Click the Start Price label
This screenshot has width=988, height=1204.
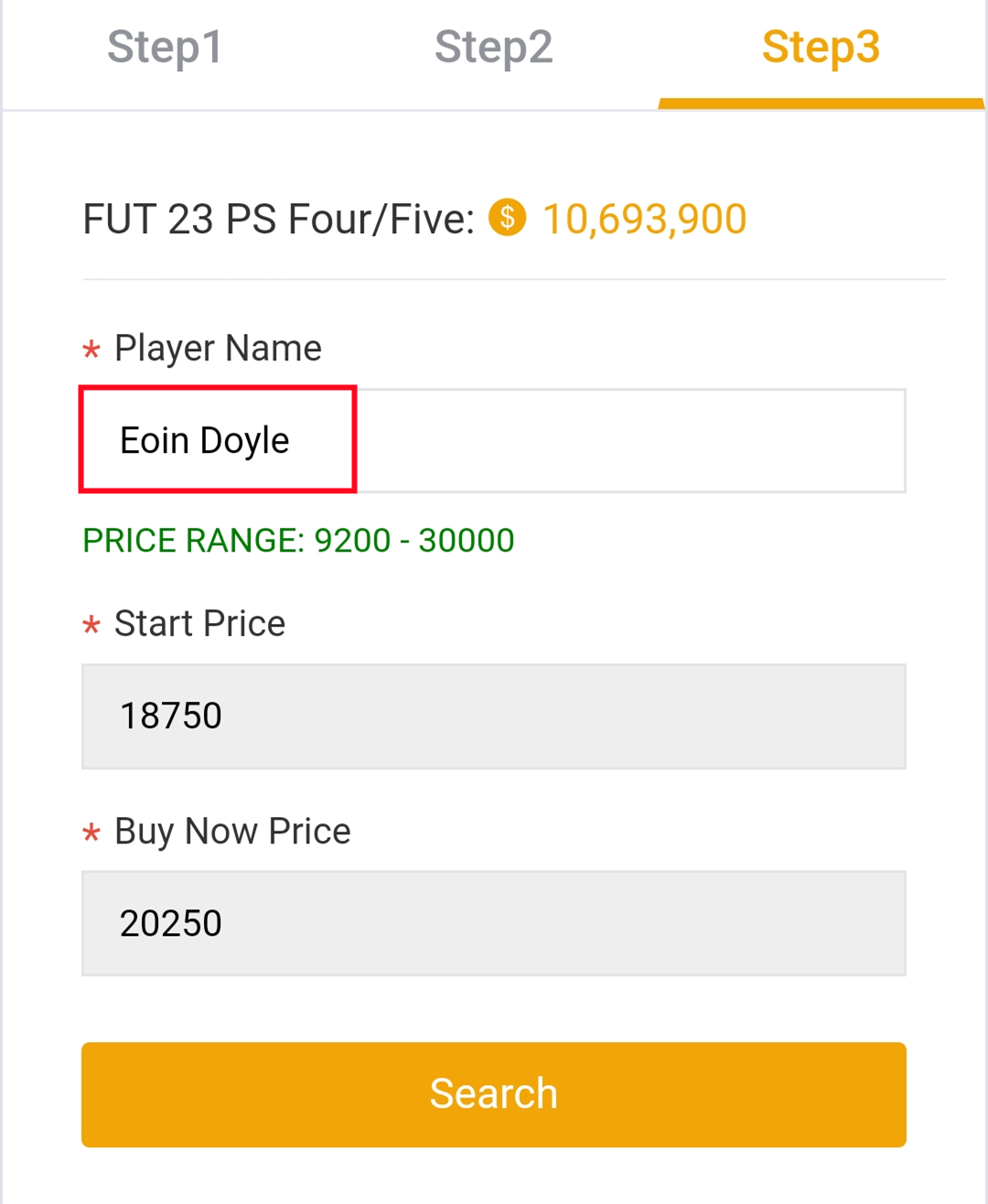tap(199, 623)
